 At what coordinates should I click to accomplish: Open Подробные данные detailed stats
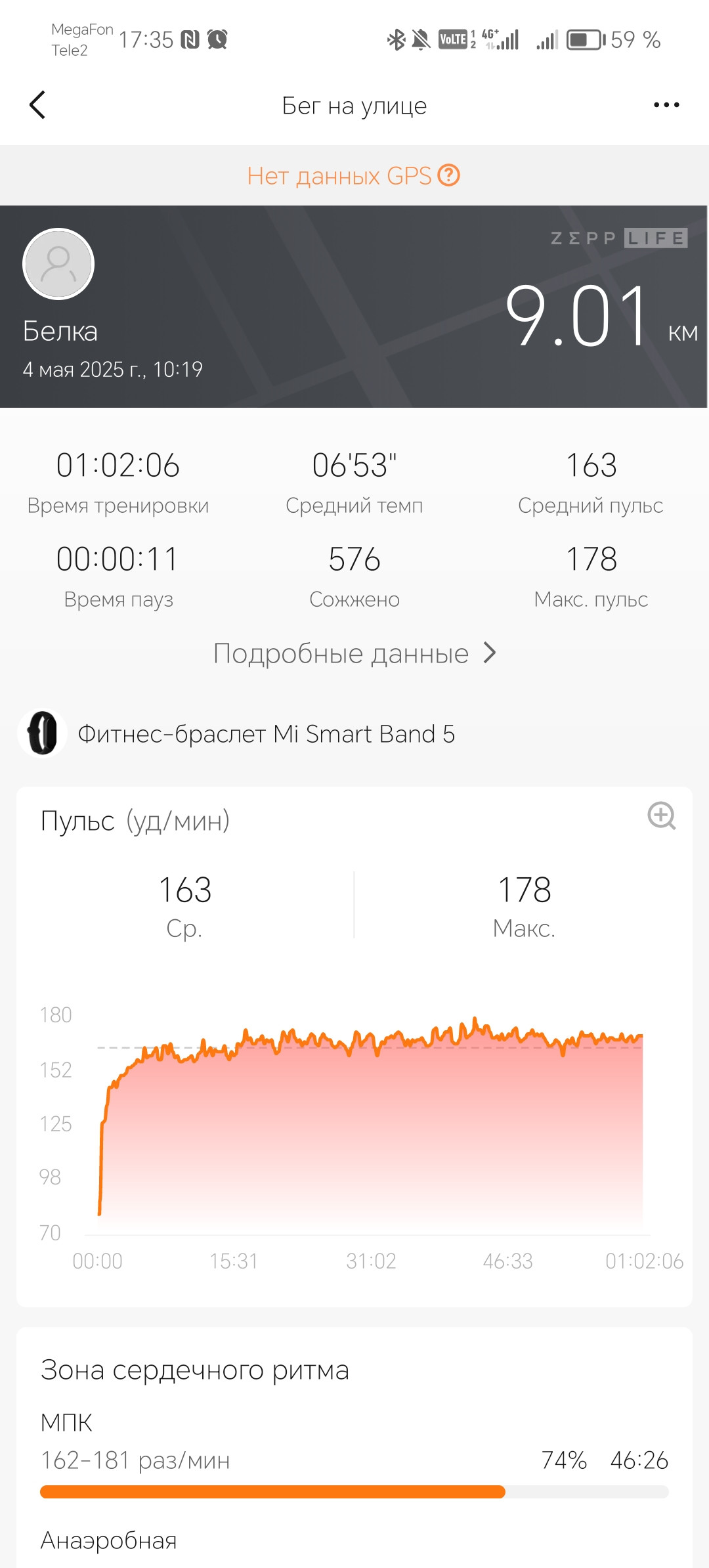point(354,653)
